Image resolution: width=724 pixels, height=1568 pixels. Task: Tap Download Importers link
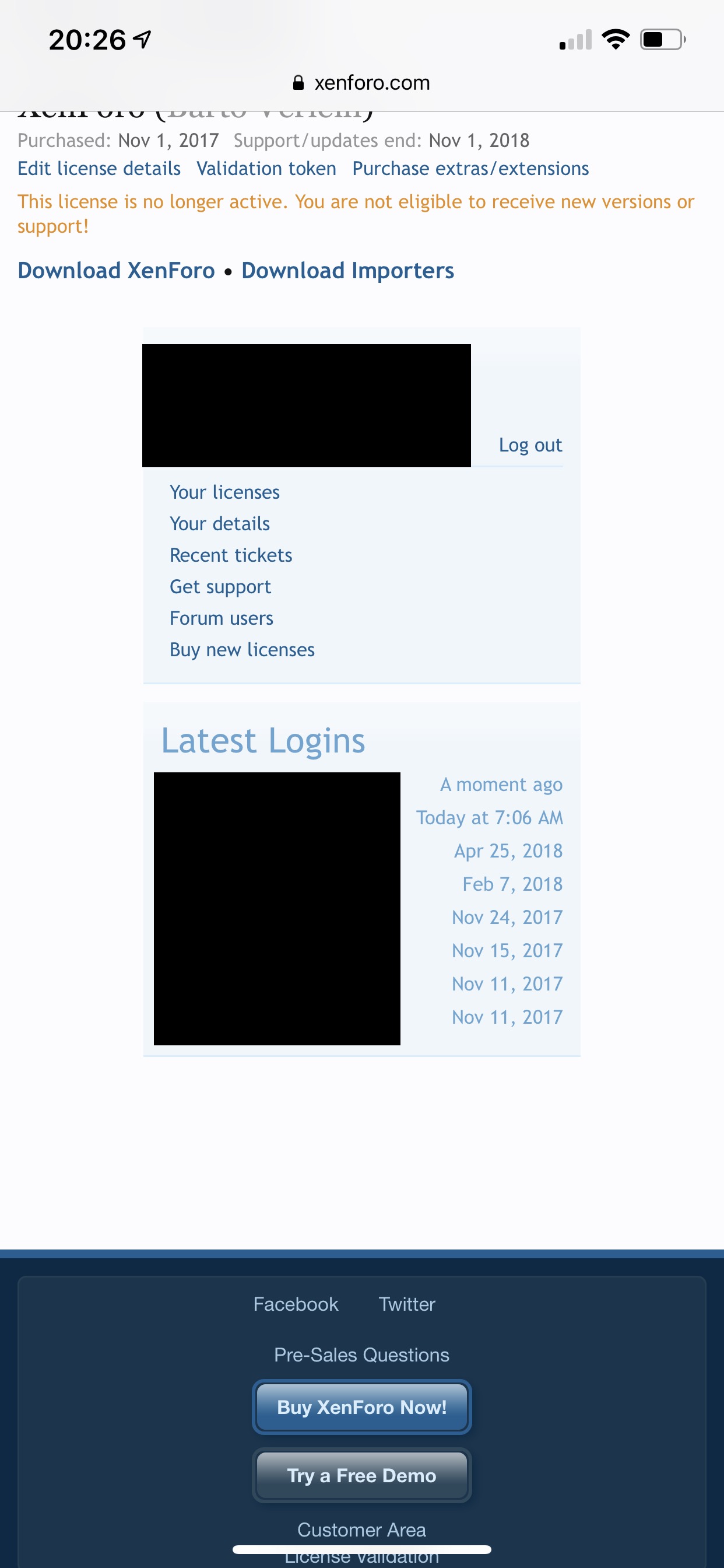(347, 271)
